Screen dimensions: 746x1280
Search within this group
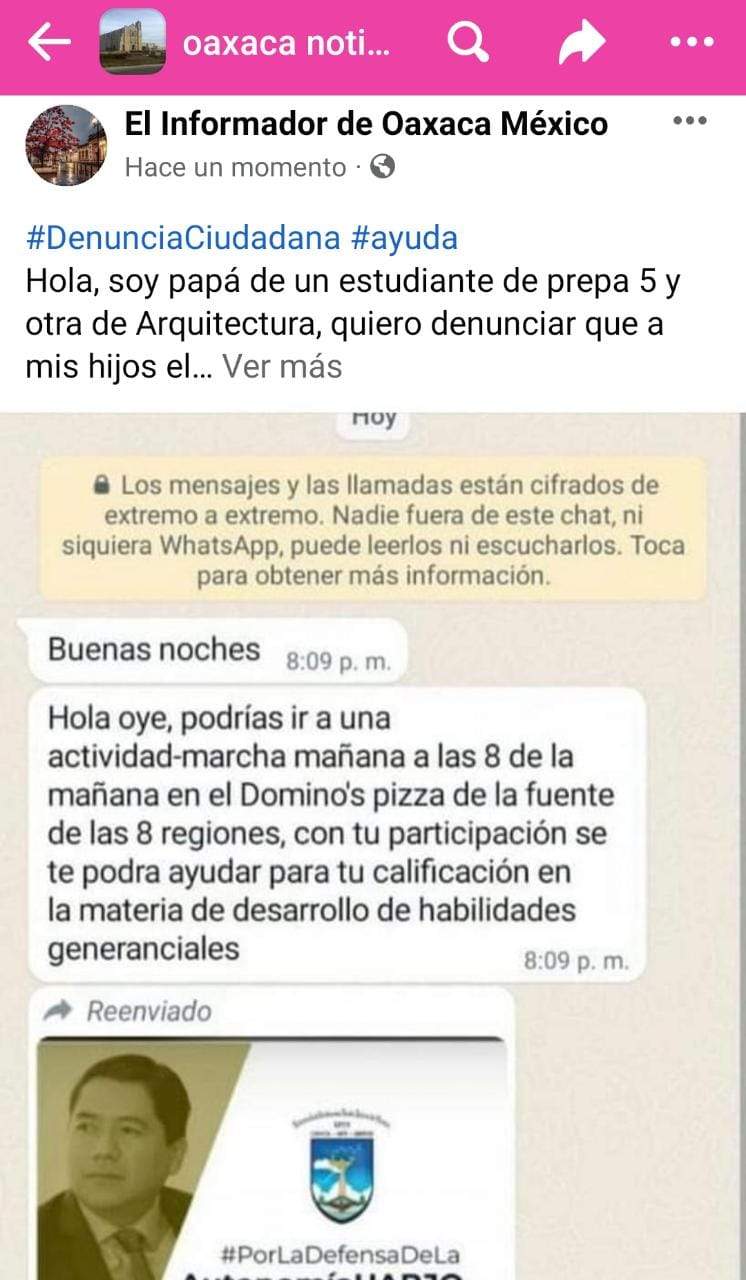pos(467,42)
